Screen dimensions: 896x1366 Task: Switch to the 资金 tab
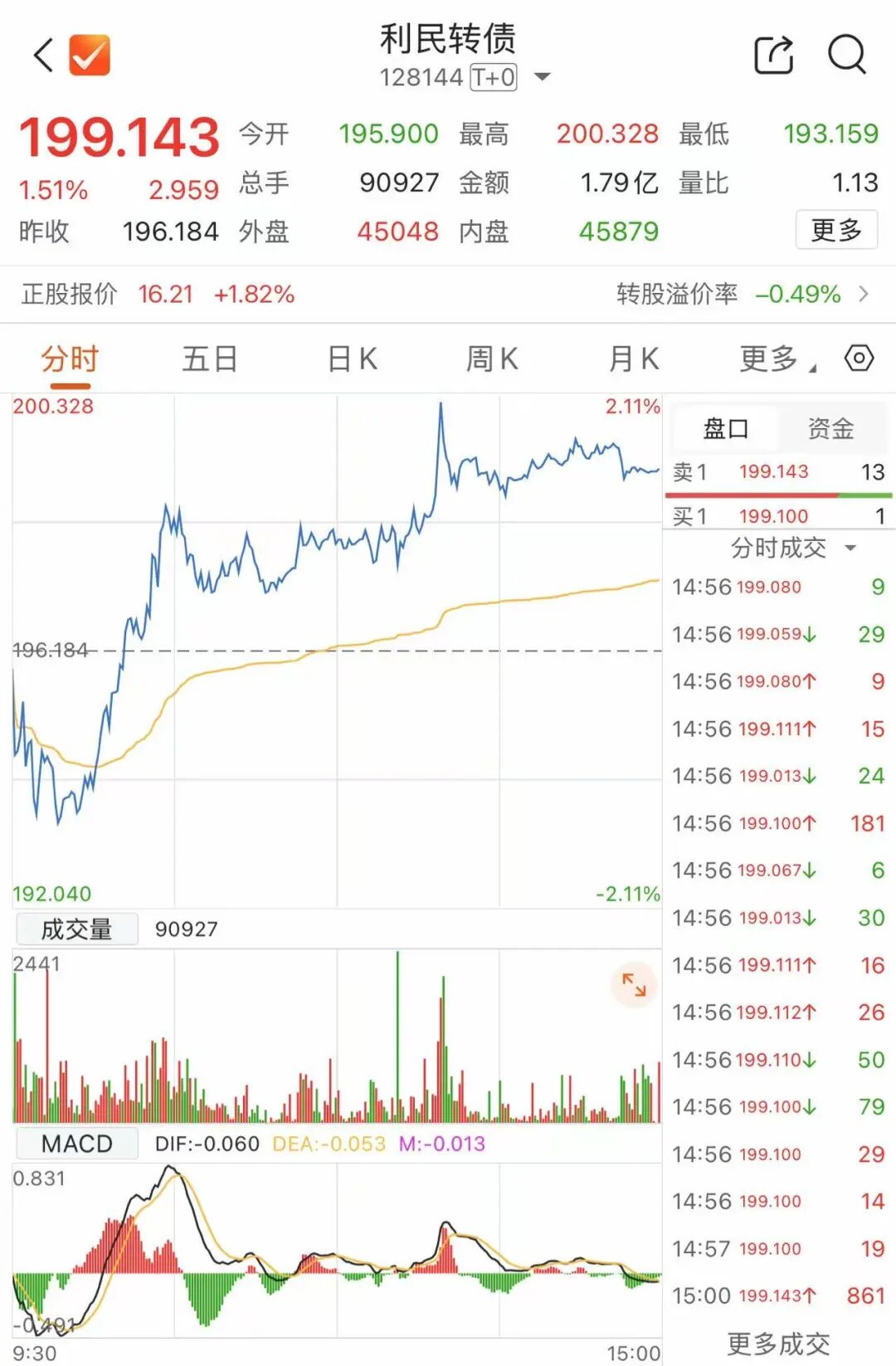pos(830,429)
